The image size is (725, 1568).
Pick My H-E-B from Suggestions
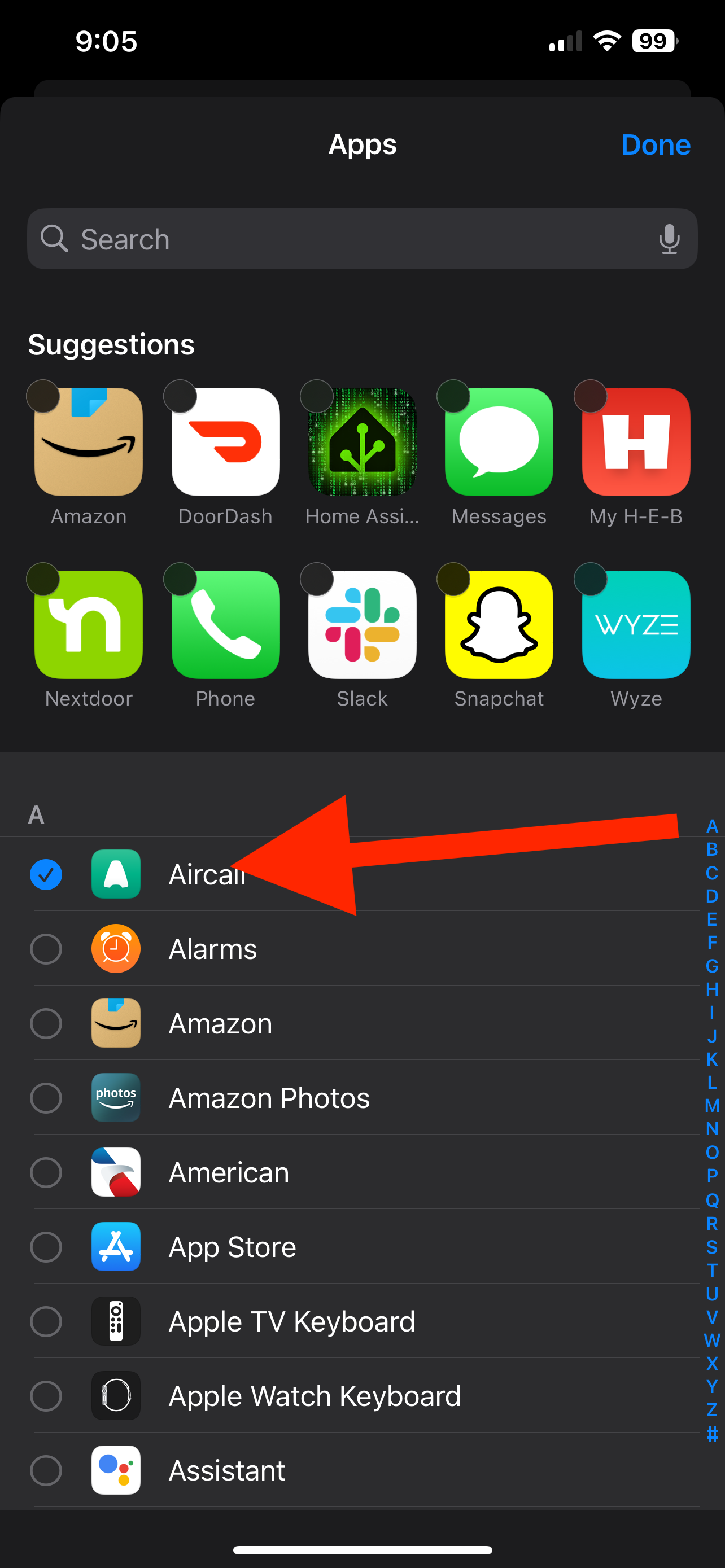tap(636, 443)
